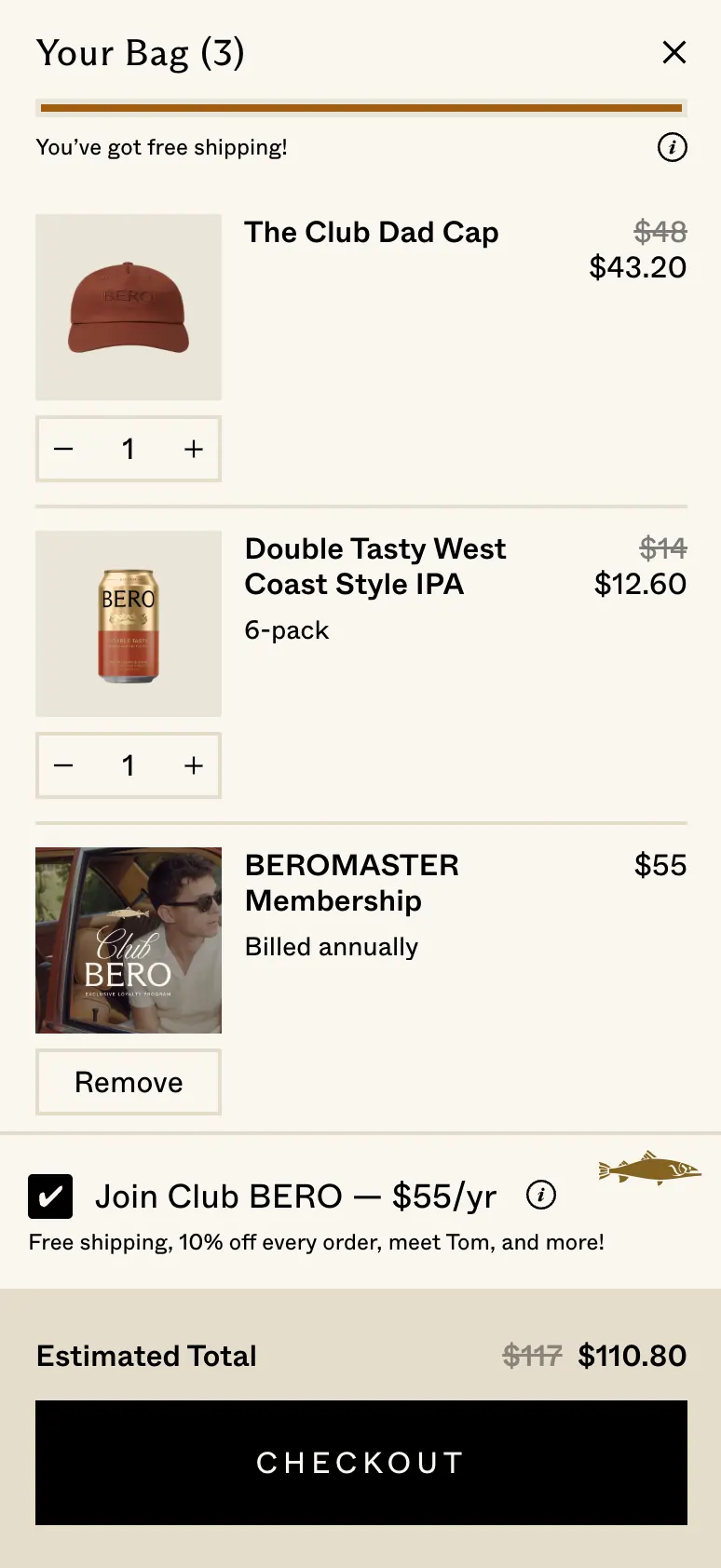Increase Double Tasty IPA quantity
Image resolution: width=721 pixels, height=1568 pixels.
point(193,765)
